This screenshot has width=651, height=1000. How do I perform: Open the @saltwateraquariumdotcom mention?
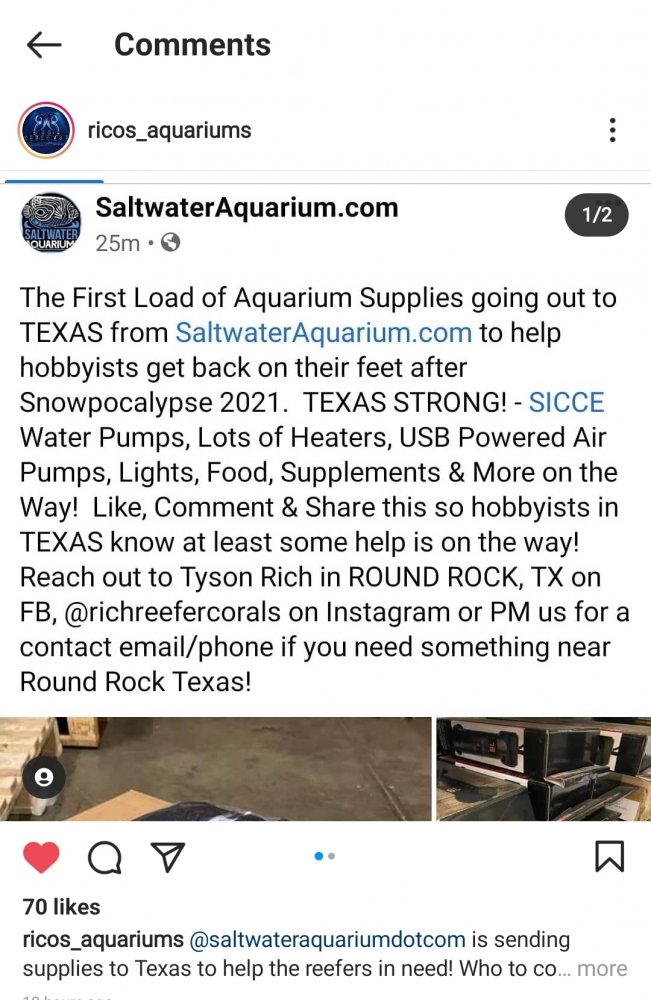[x=327, y=940]
